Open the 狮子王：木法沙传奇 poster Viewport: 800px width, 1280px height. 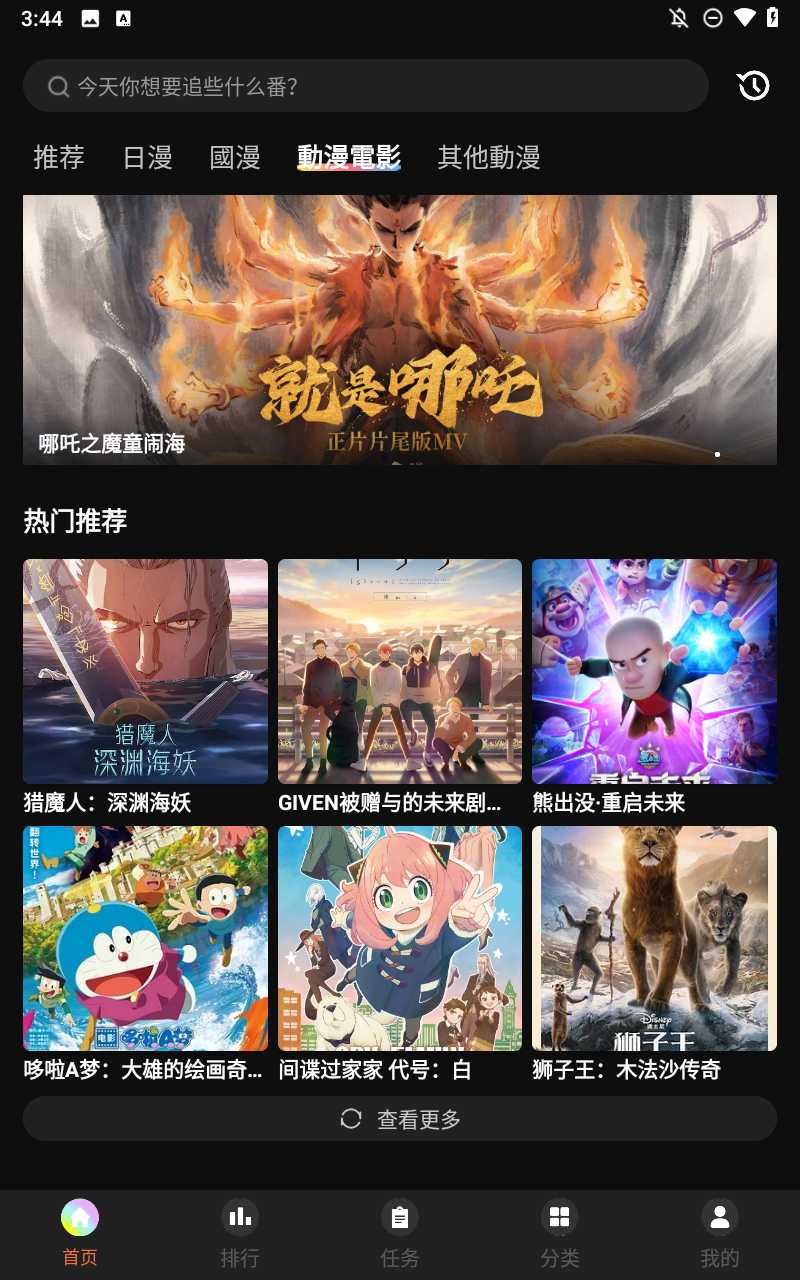tap(654, 937)
